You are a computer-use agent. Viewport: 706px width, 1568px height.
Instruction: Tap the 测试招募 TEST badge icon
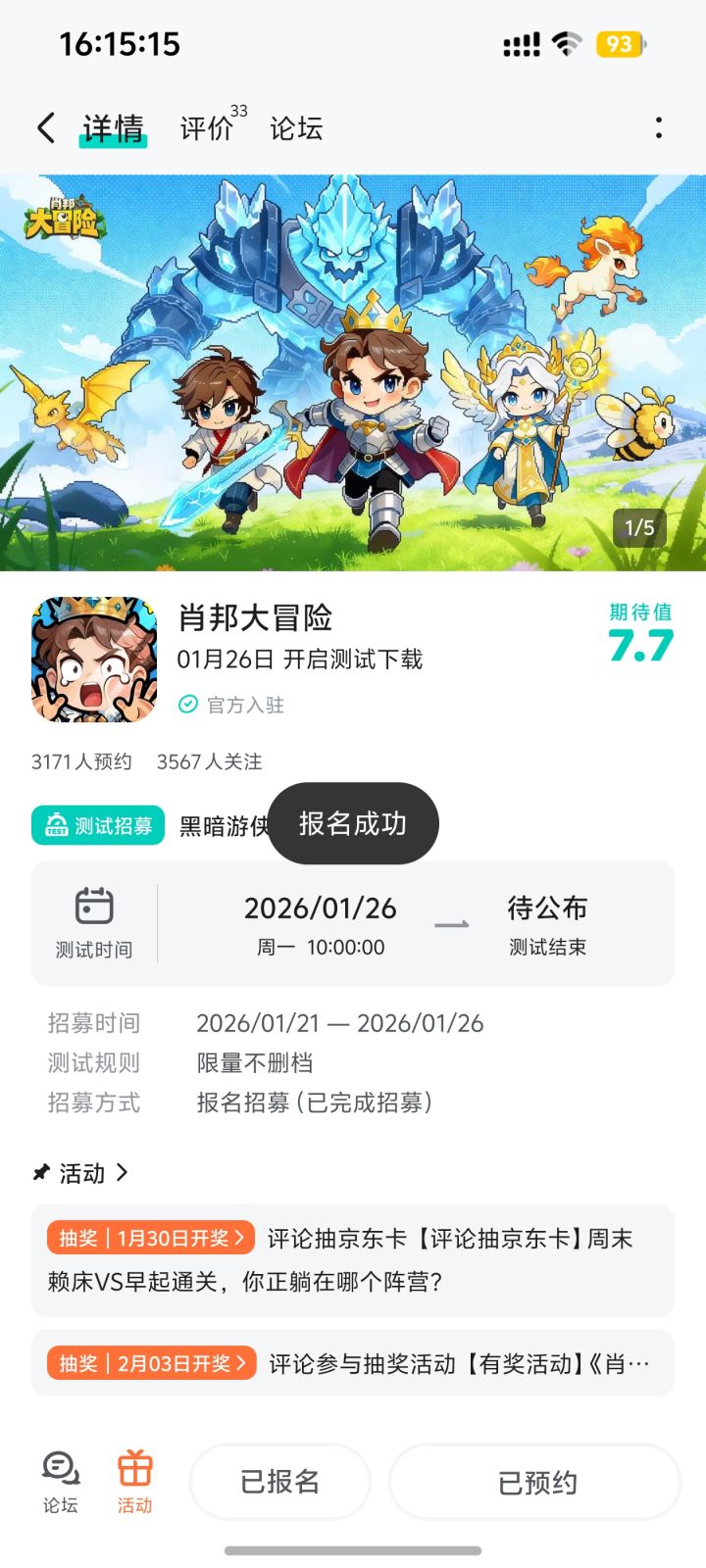pos(54,826)
